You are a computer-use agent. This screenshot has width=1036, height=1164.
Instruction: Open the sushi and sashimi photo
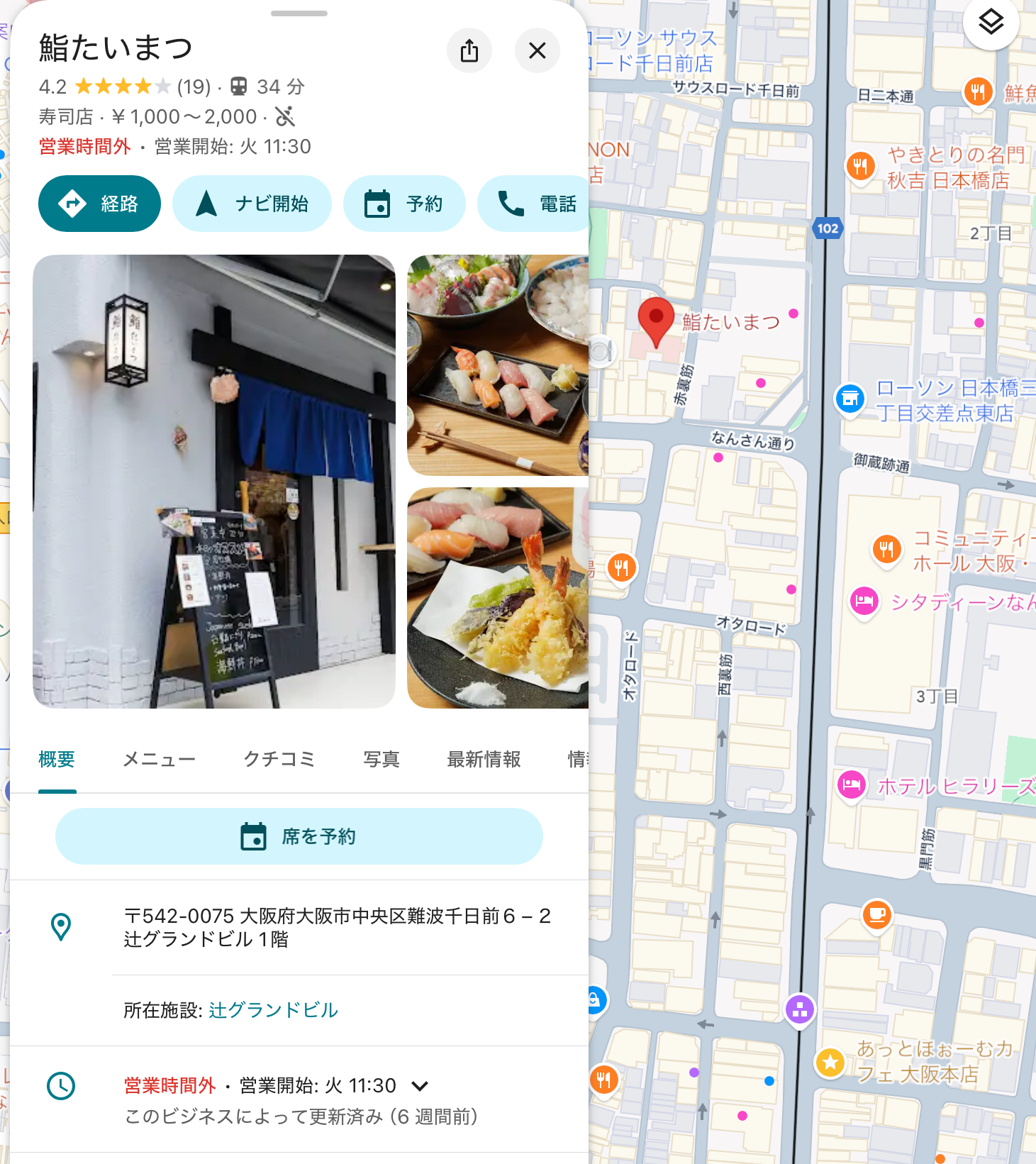point(498,365)
